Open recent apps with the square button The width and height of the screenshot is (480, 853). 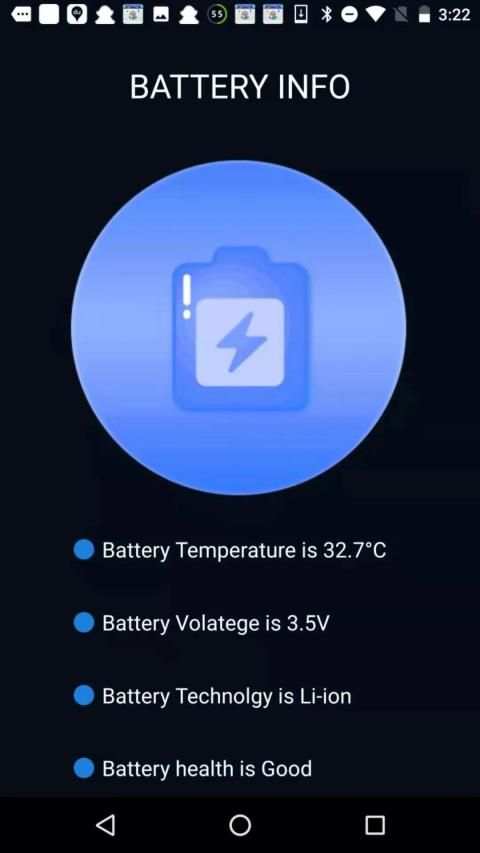coord(374,825)
